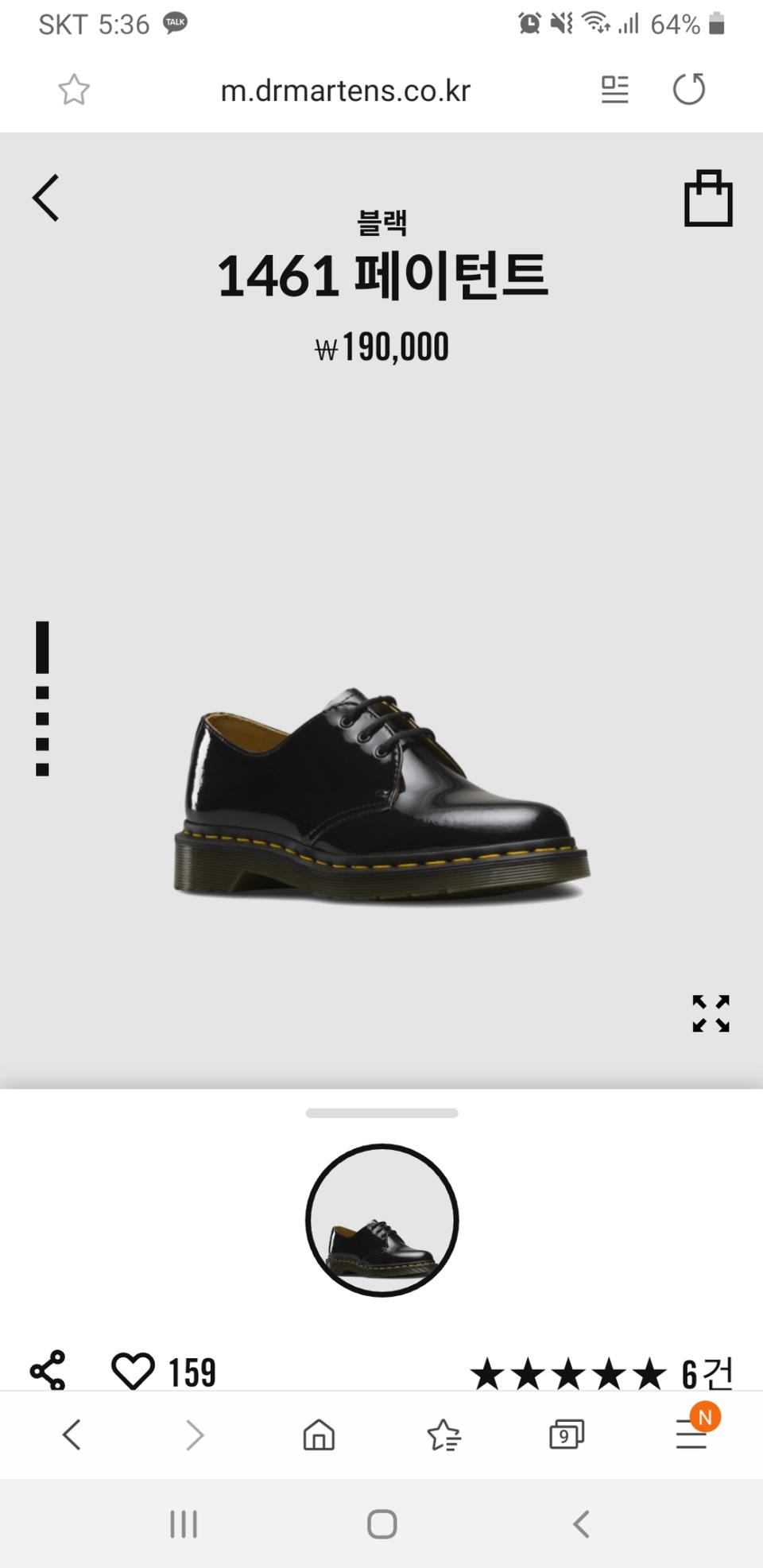Image resolution: width=763 pixels, height=1568 pixels.
Task: Open the browser menu
Action: tap(691, 1435)
